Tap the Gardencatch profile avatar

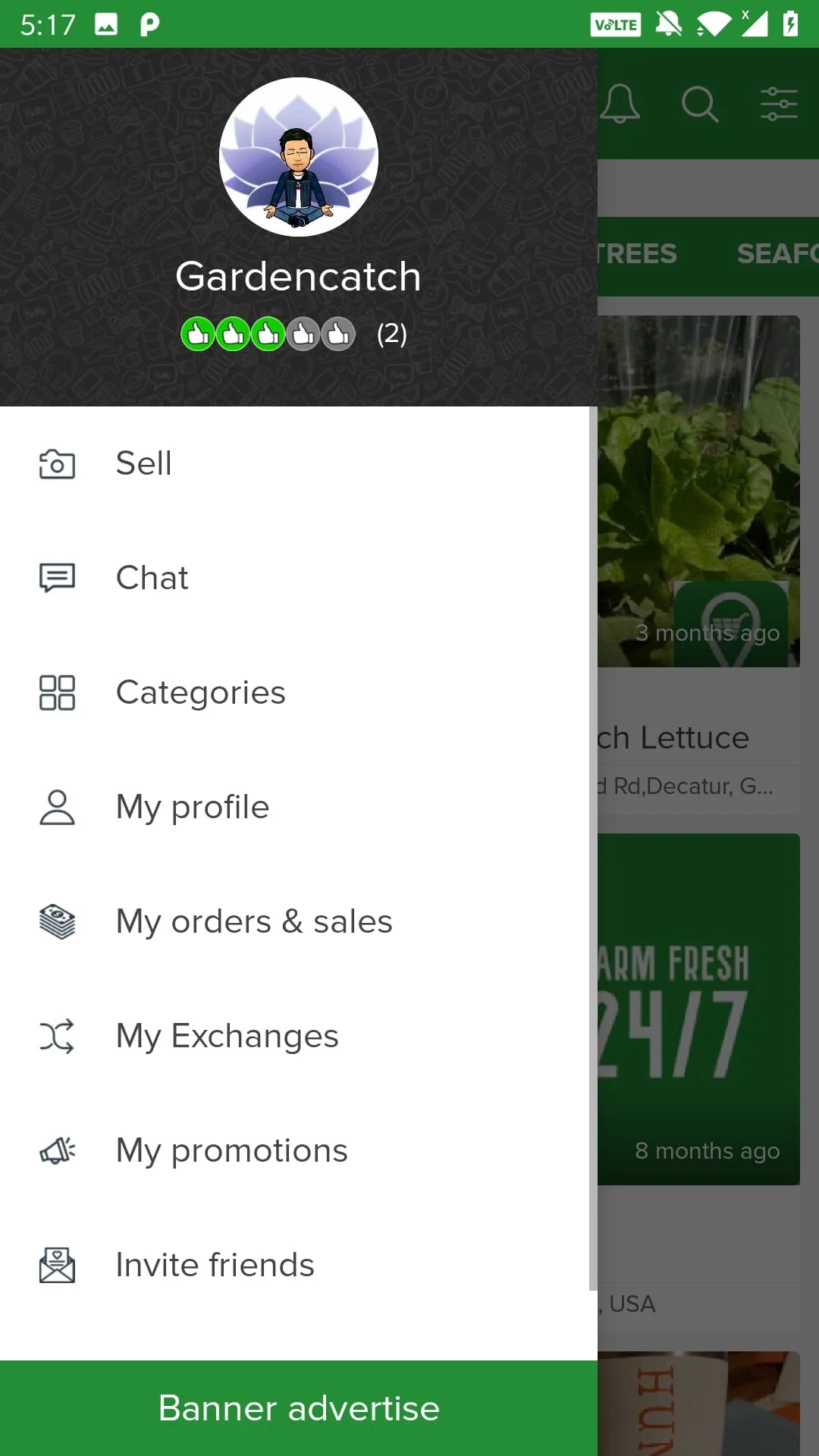tap(298, 155)
